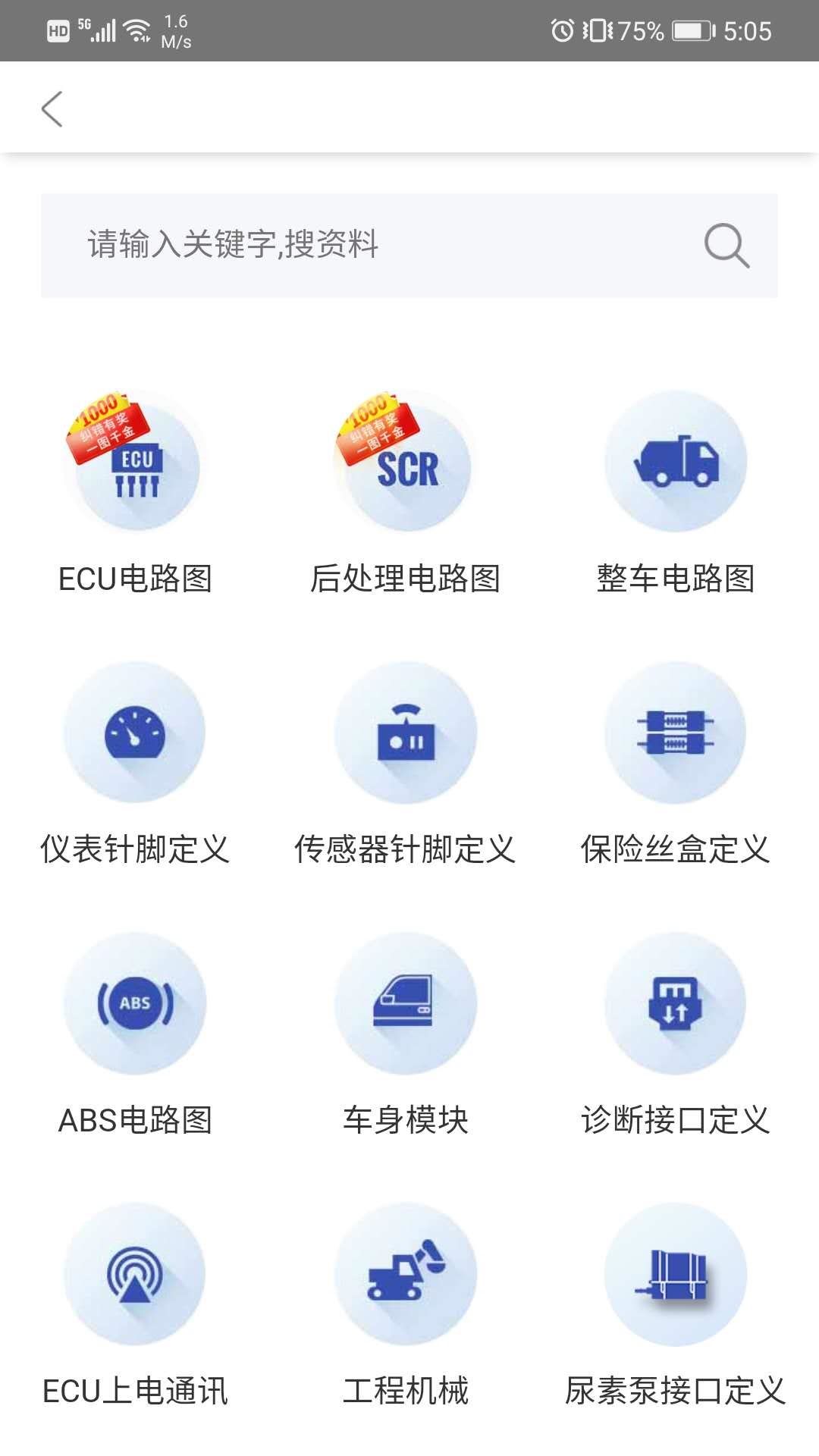
Task: Tap the keyword search input field
Action: tap(303, 244)
